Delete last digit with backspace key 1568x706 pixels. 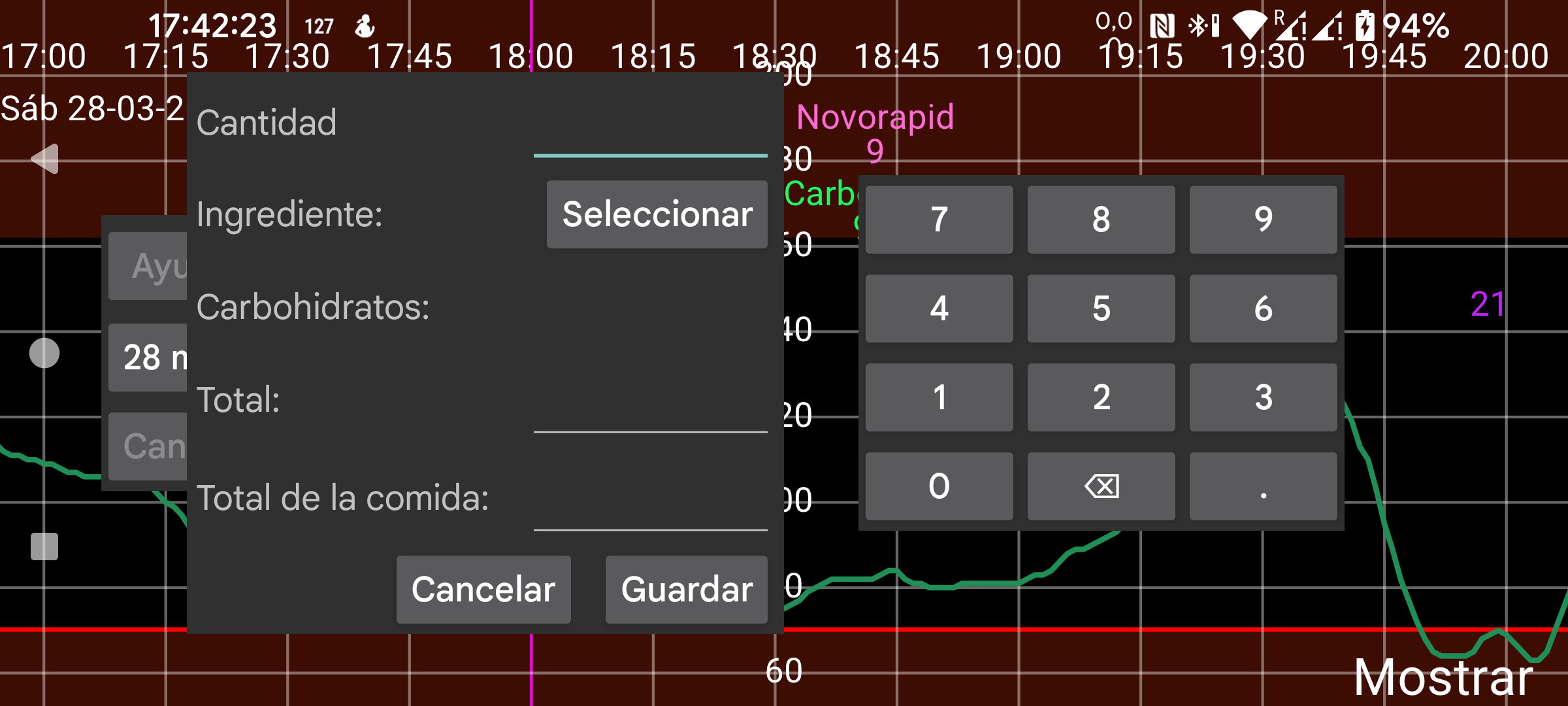point(1101,486)
